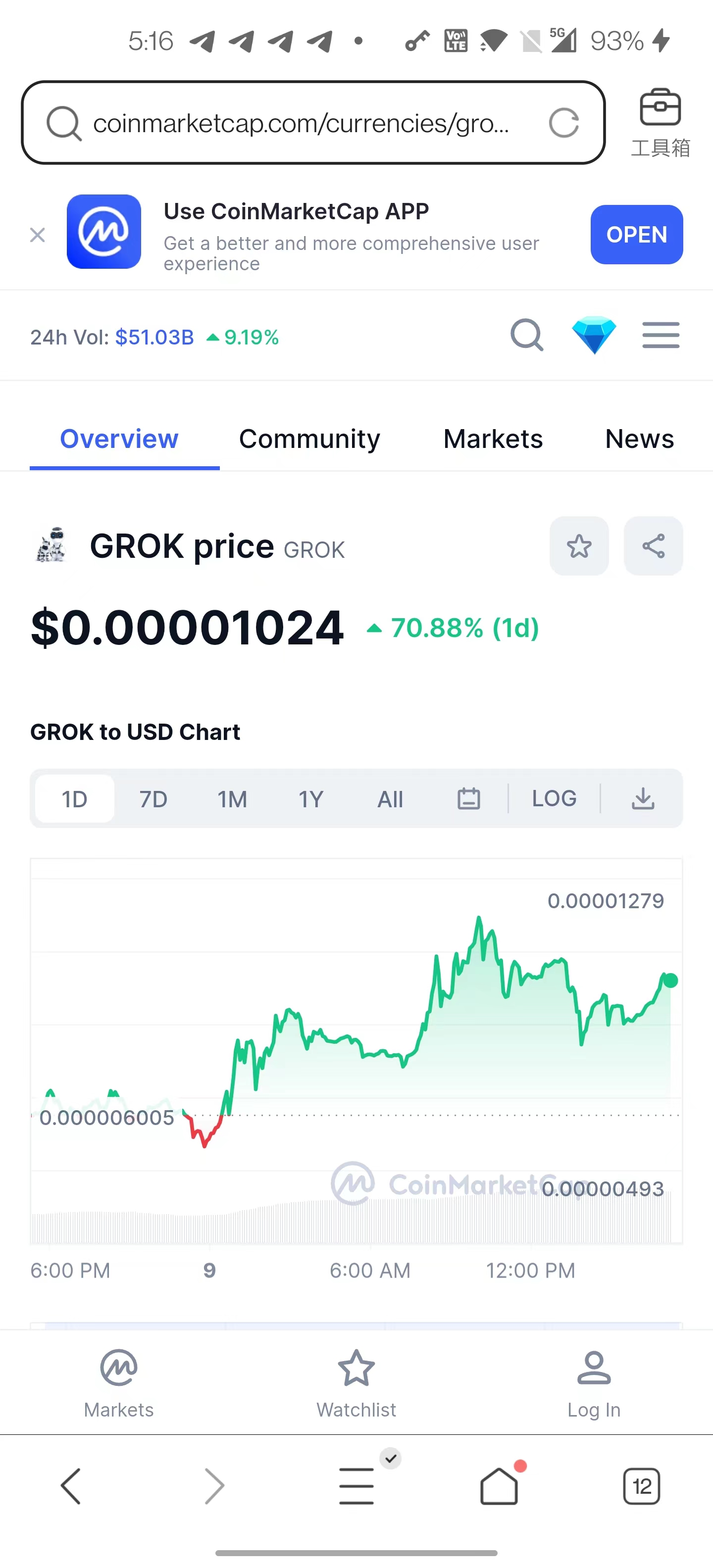Dismiss the CoinMarketCap app banner
The height and width of the screenshot is (1568, 713).
[x=38, y=235]
